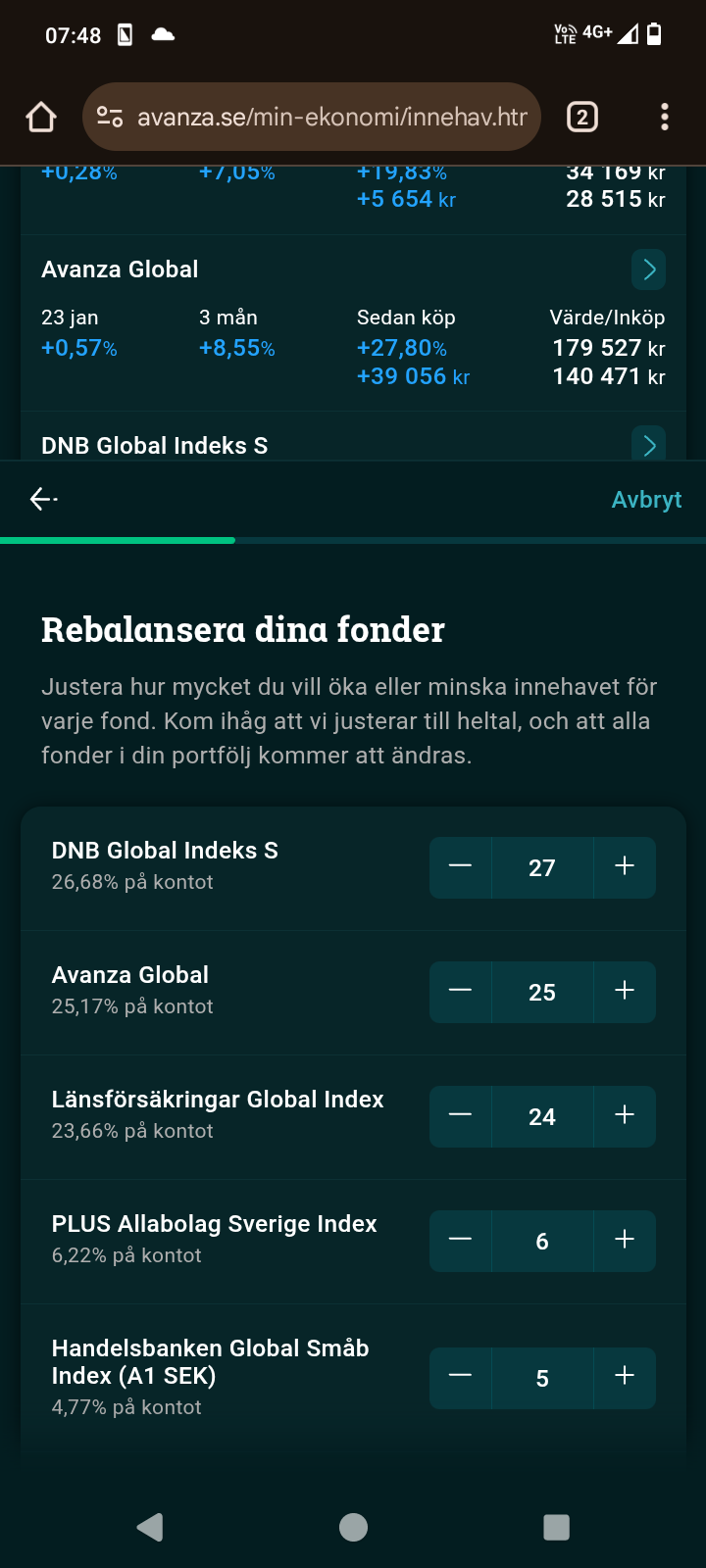Increase Avanza Global allocation in rebalancing
Image resolution: width=706 pixels, height=1568 pixels.
click(625, 991)
